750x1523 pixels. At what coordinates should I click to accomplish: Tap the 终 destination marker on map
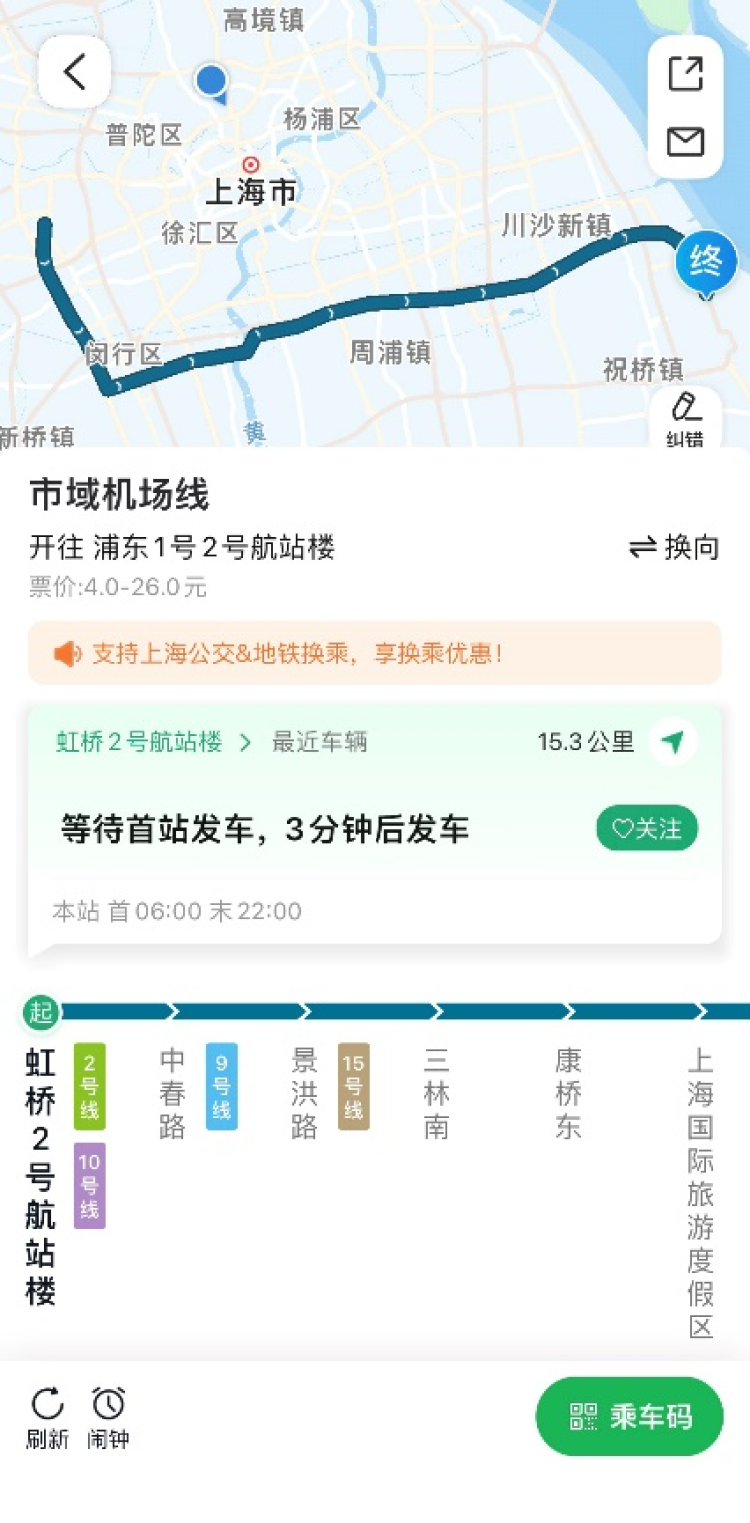706,264
